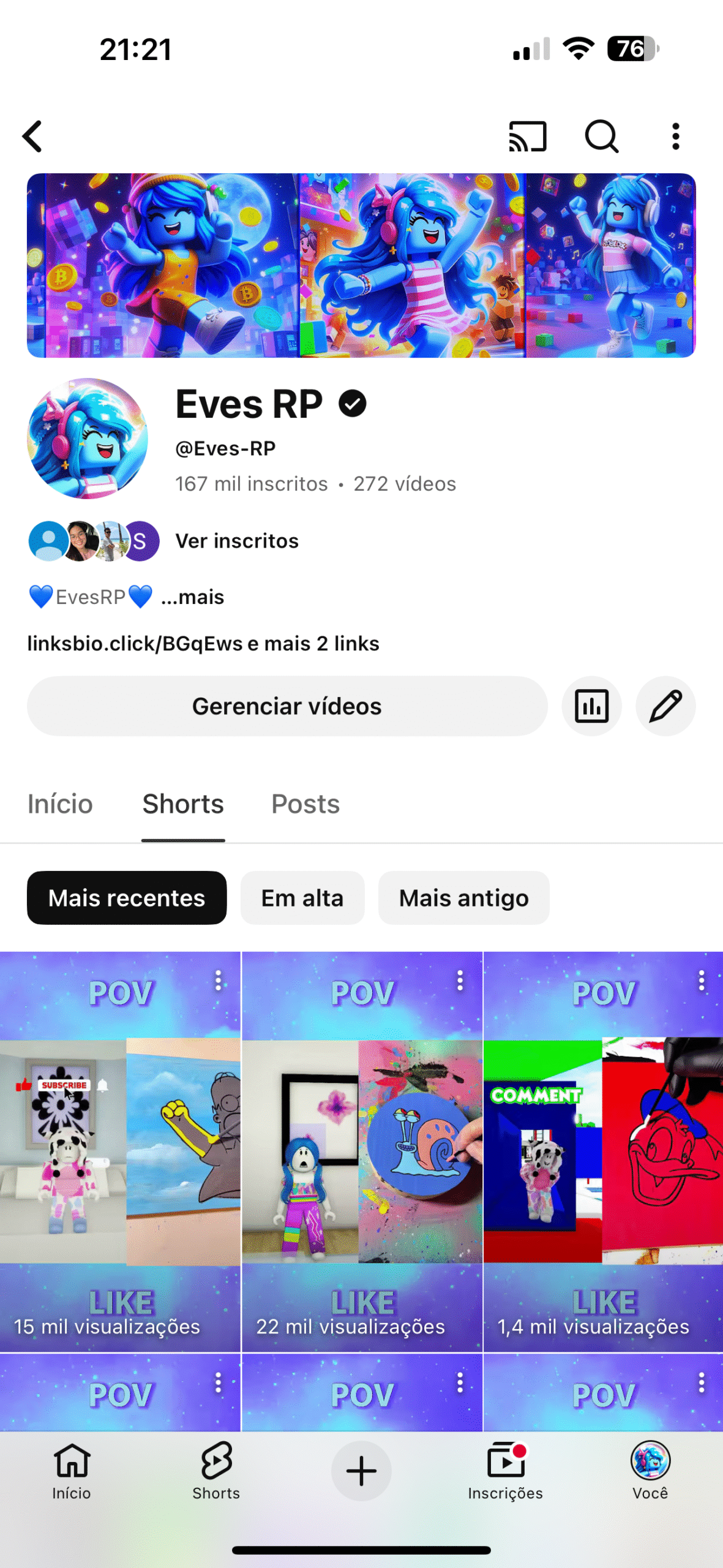Expand channel description with ...mais
This screenshot has height=1568, width=723.
[x=192, y=597]
